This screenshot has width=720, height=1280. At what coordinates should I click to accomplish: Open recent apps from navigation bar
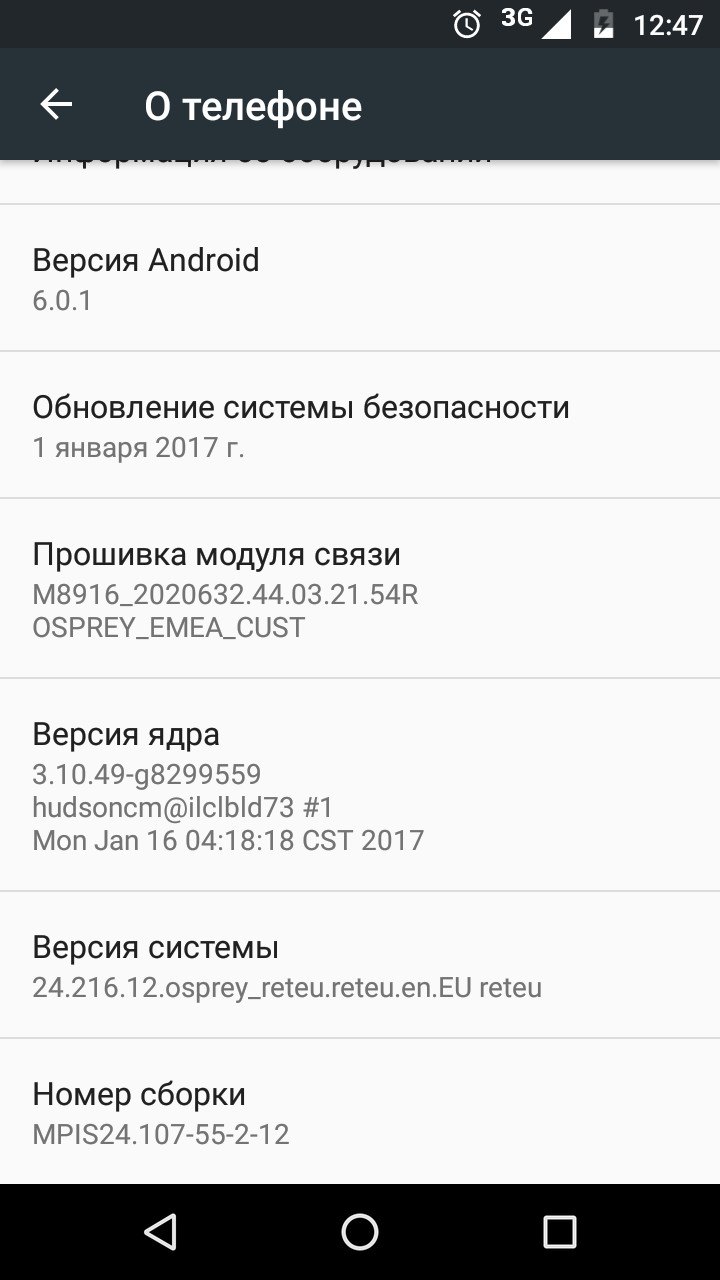560,1232
